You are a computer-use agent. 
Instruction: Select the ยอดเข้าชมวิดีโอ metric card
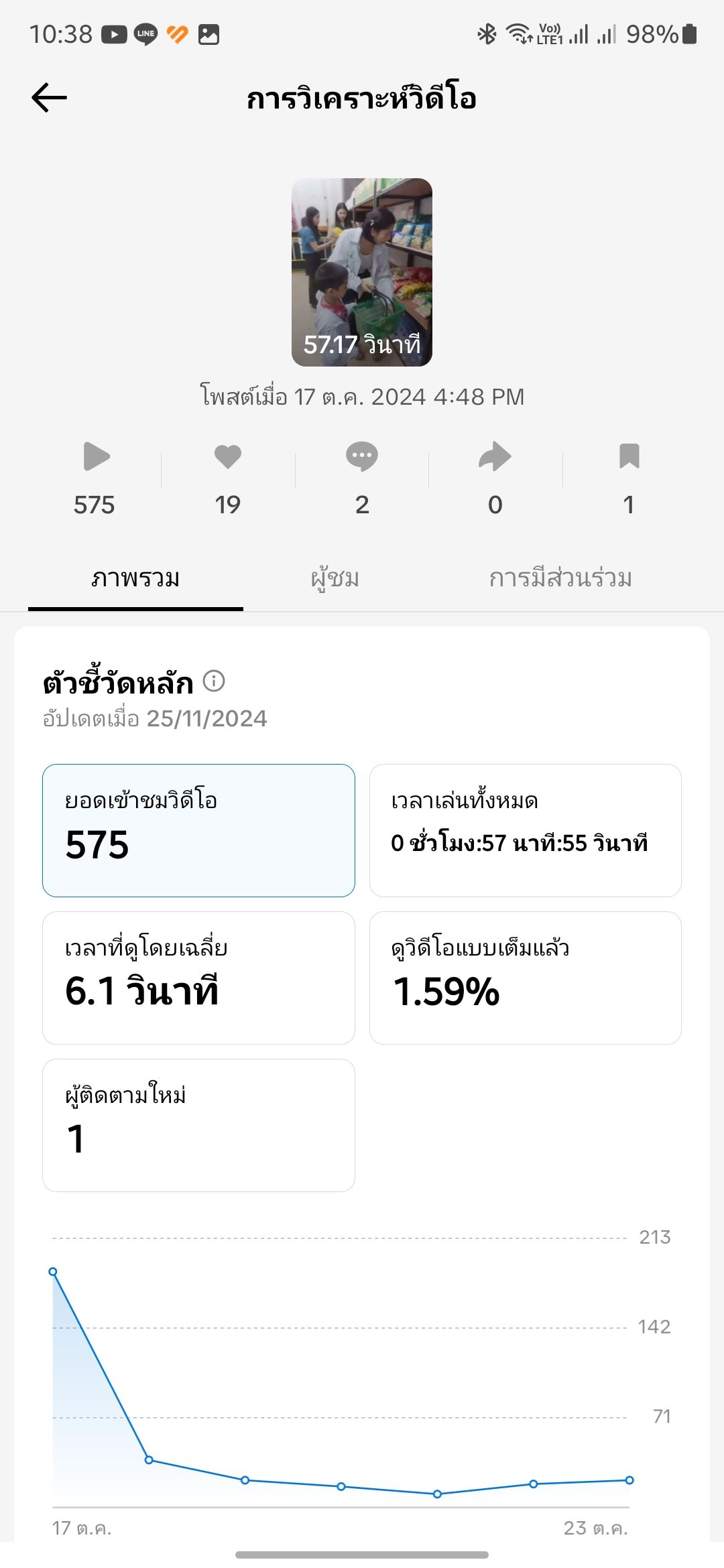[198, 830]
